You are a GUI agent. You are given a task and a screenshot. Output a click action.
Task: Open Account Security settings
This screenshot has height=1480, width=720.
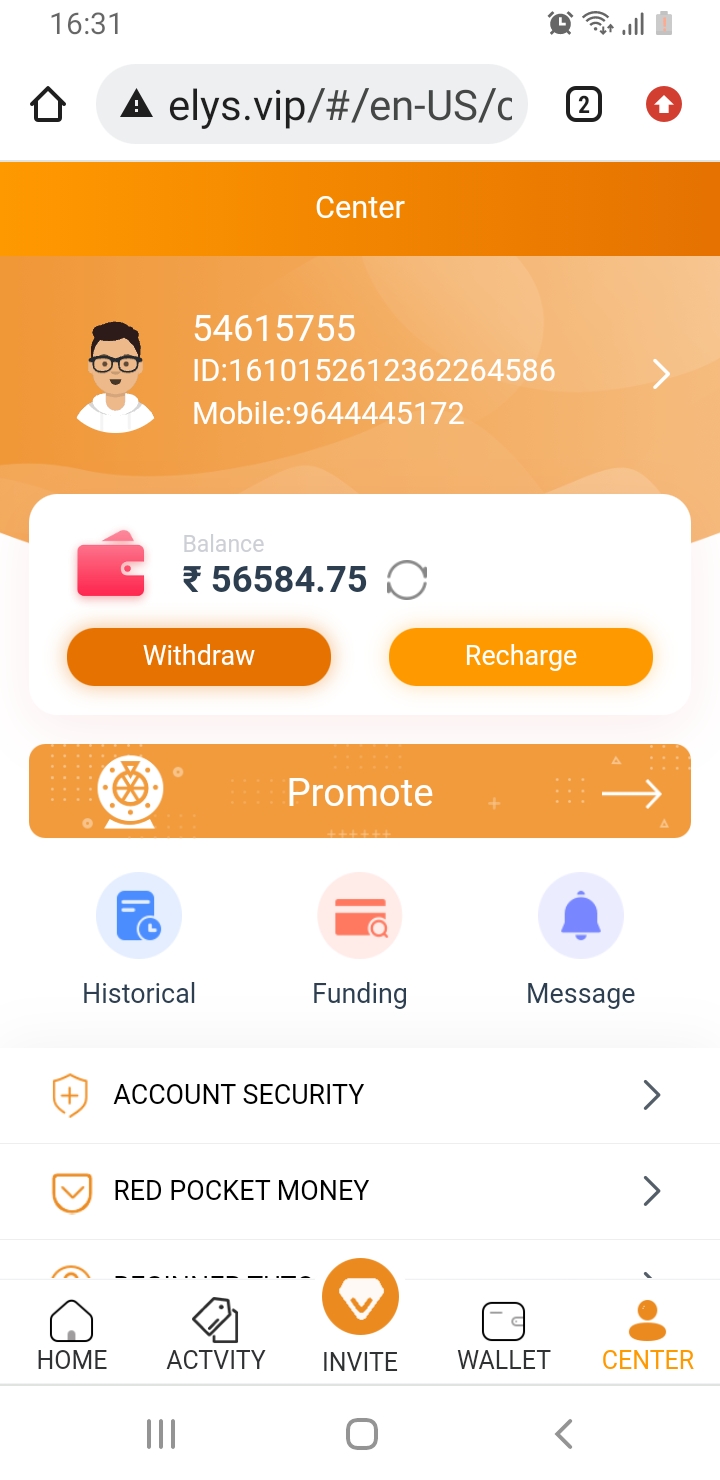point(360,1095)
